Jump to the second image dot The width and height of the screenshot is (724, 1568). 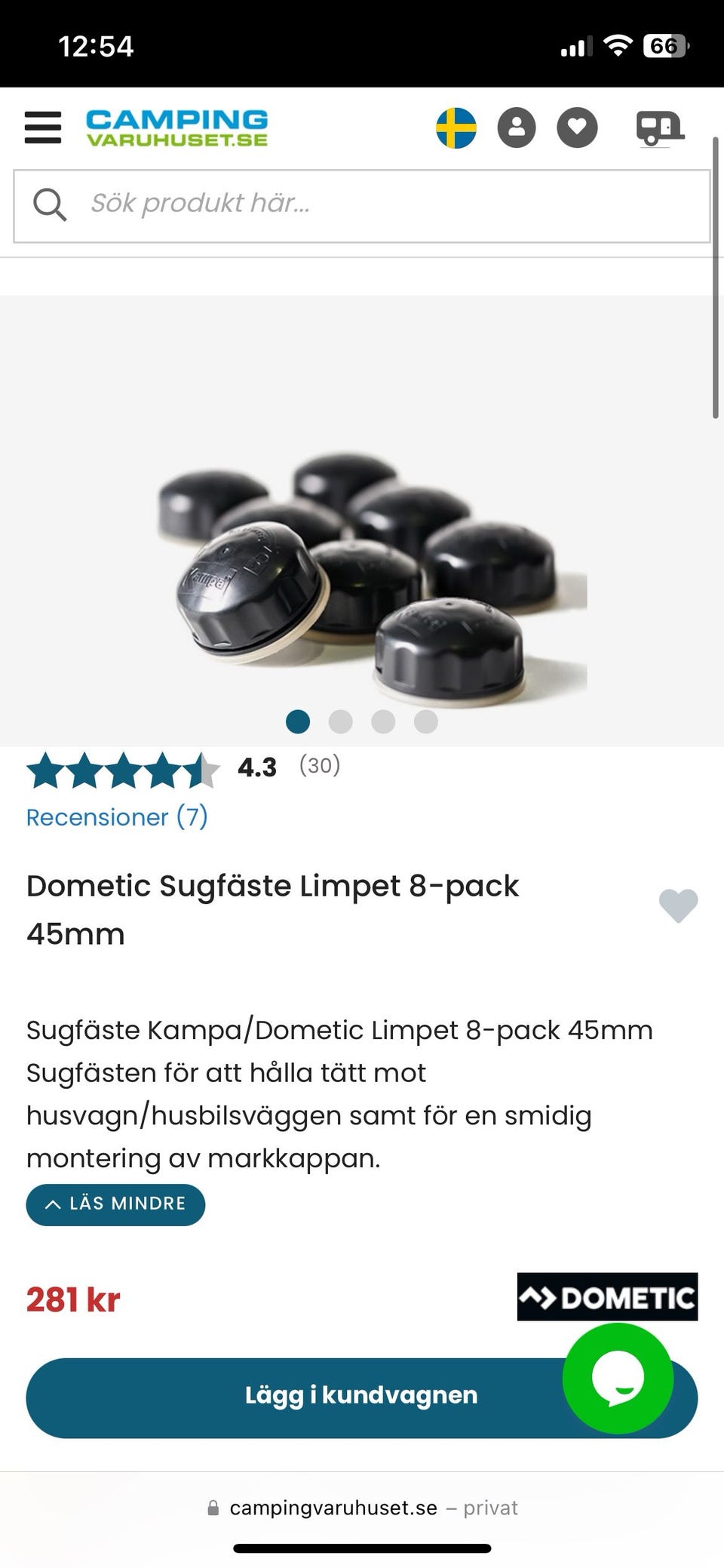point(341,722)
